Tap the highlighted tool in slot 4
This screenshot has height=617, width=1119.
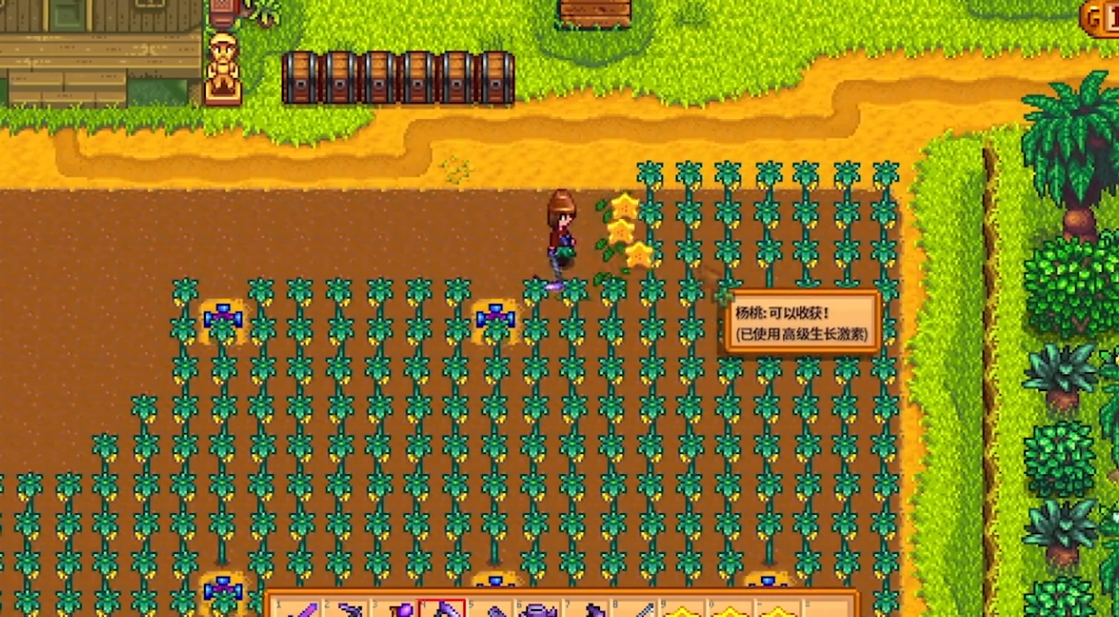point(442,609)
